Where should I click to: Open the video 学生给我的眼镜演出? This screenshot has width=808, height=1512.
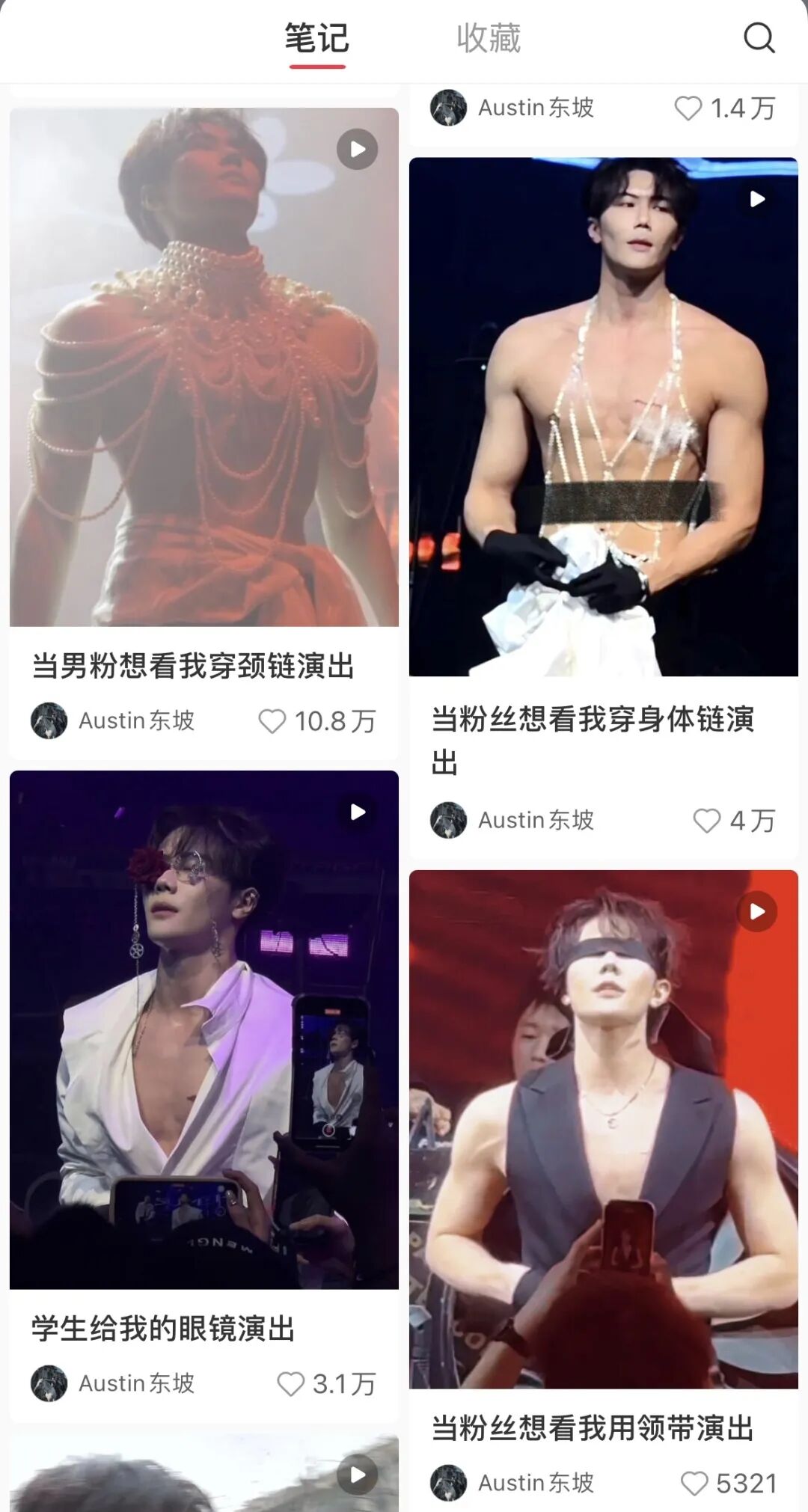pos(204,1029)
